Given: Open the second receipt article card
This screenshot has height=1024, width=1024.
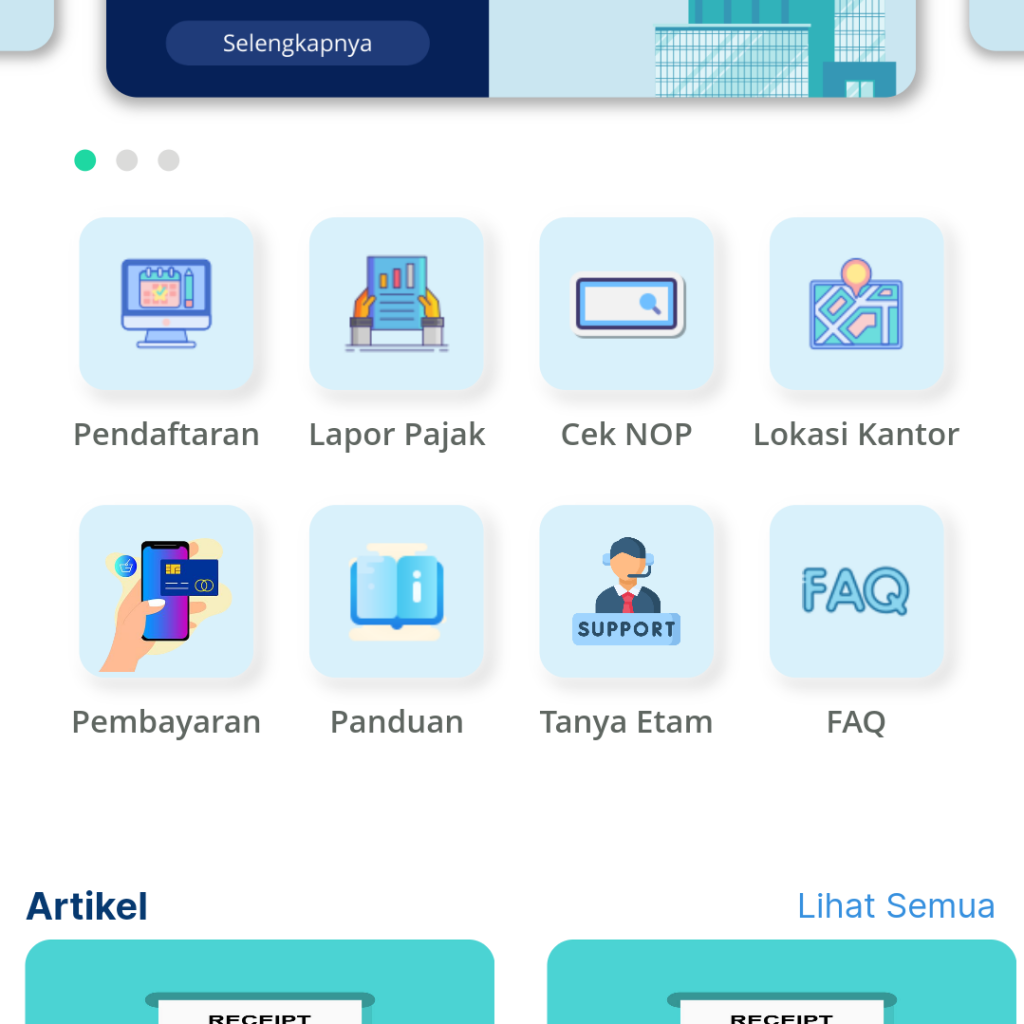Looking at the screenshot, I should [x=781, y=985].
